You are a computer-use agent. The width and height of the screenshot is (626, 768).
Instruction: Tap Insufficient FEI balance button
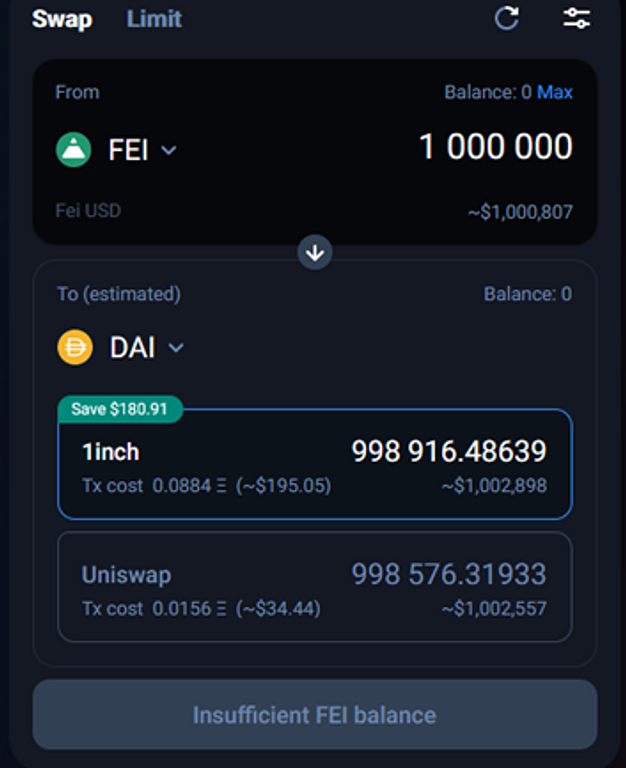[315, 715]
